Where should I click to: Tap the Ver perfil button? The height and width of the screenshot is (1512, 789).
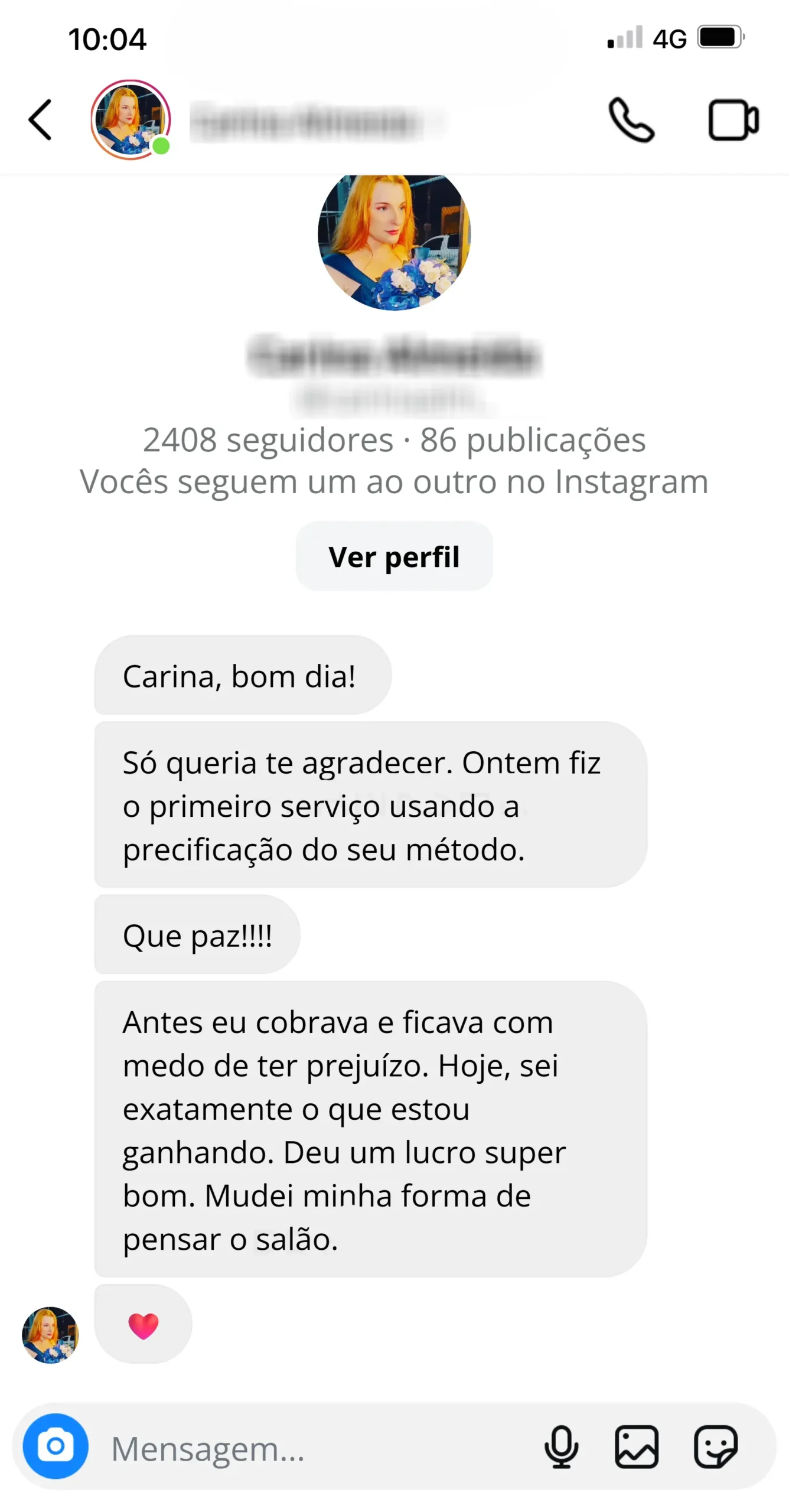click(394, 556)
